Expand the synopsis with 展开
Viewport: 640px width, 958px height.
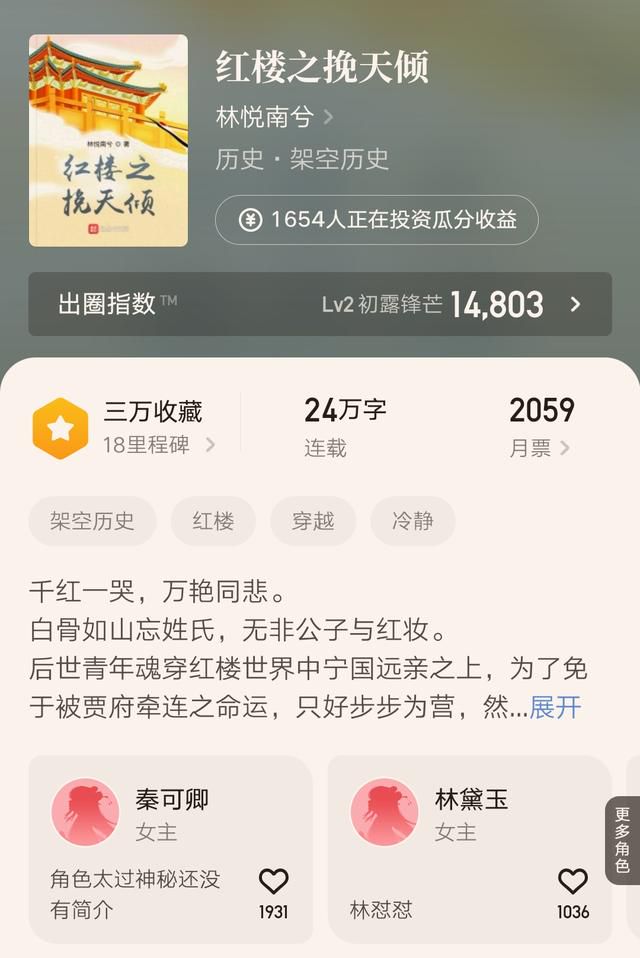click(x=555, y=707)
